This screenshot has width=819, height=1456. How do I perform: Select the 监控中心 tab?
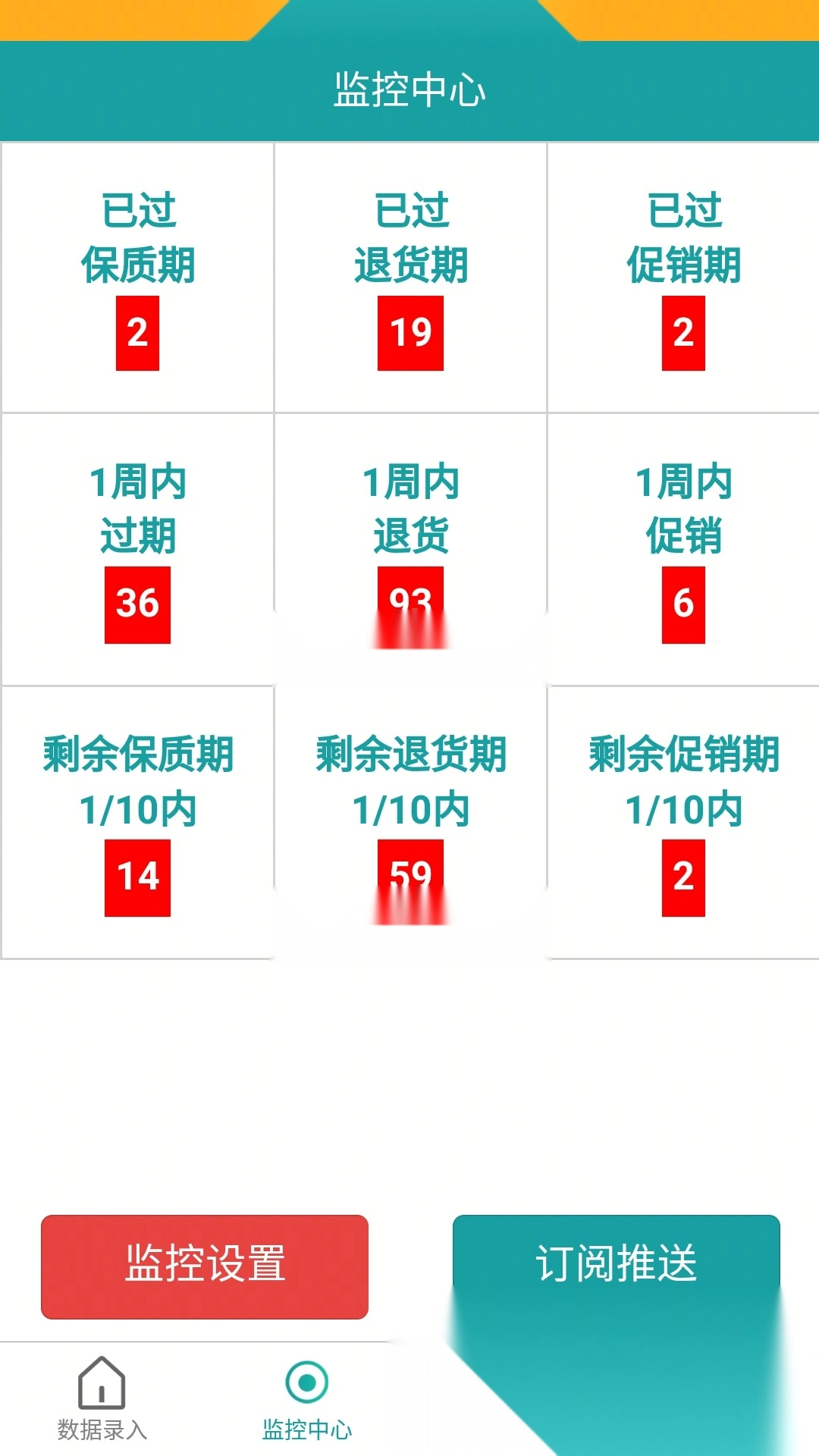click(306, 1399)
